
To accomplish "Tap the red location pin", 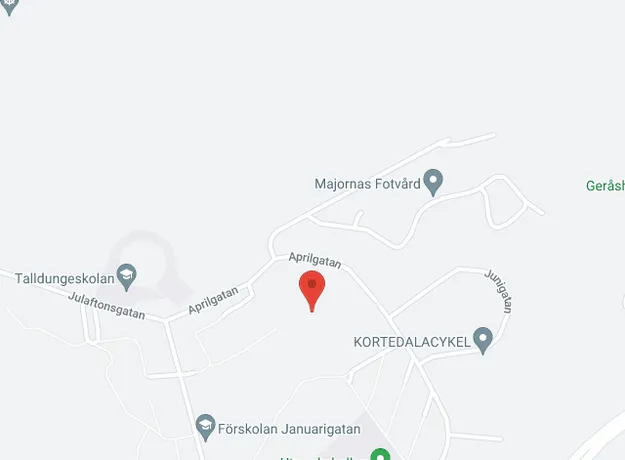I will 312,289.
